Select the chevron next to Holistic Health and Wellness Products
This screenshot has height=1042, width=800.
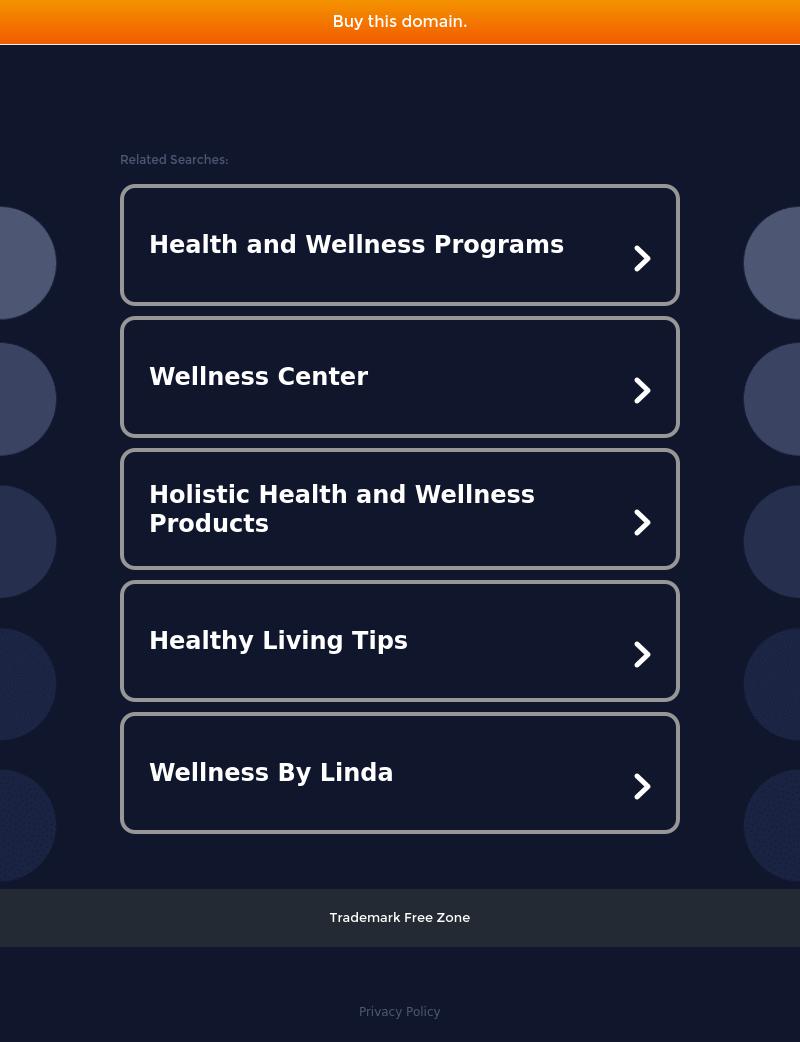tap(642, 522)
